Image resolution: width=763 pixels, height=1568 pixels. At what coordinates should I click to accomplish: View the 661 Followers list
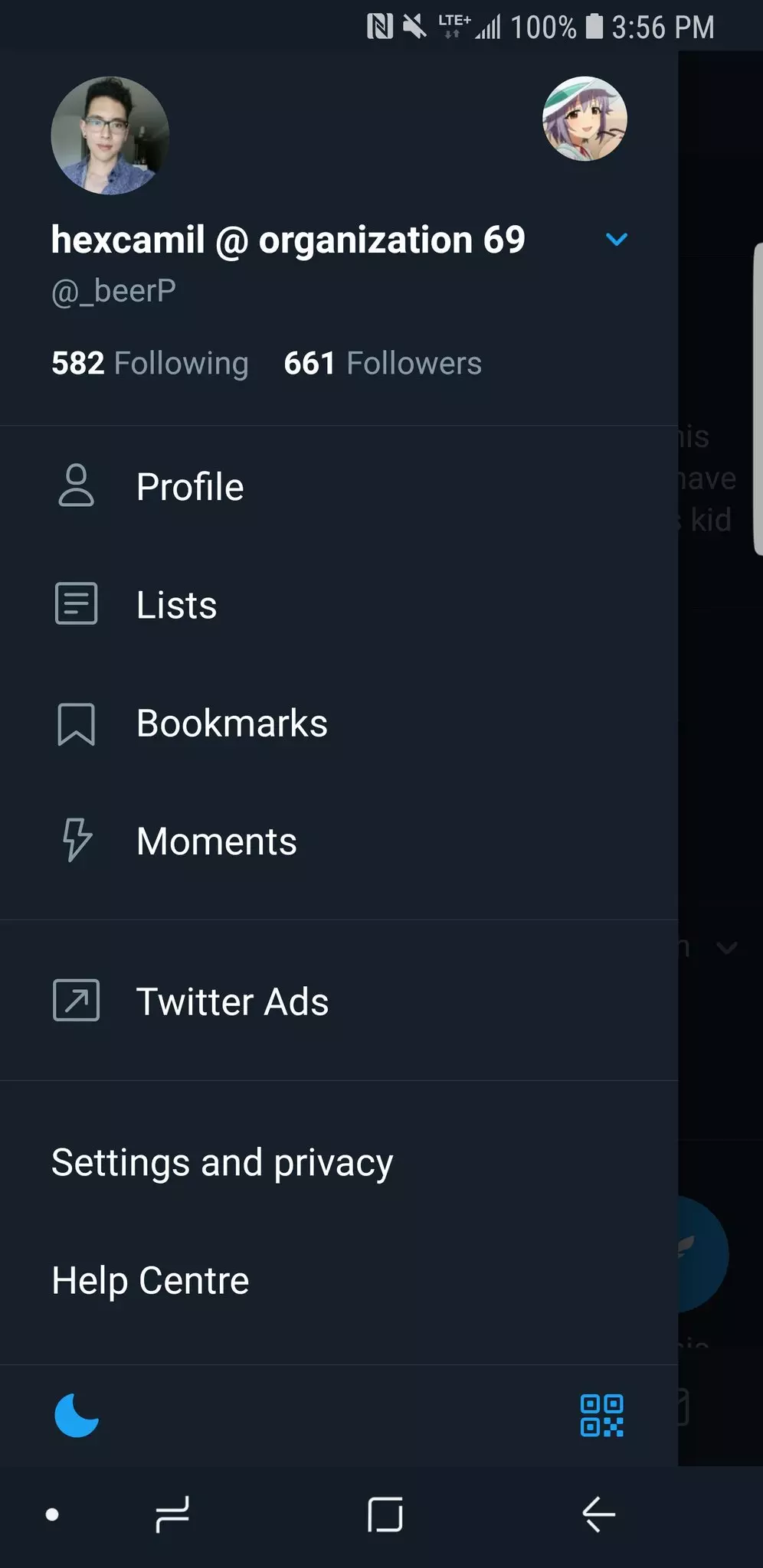382,363
